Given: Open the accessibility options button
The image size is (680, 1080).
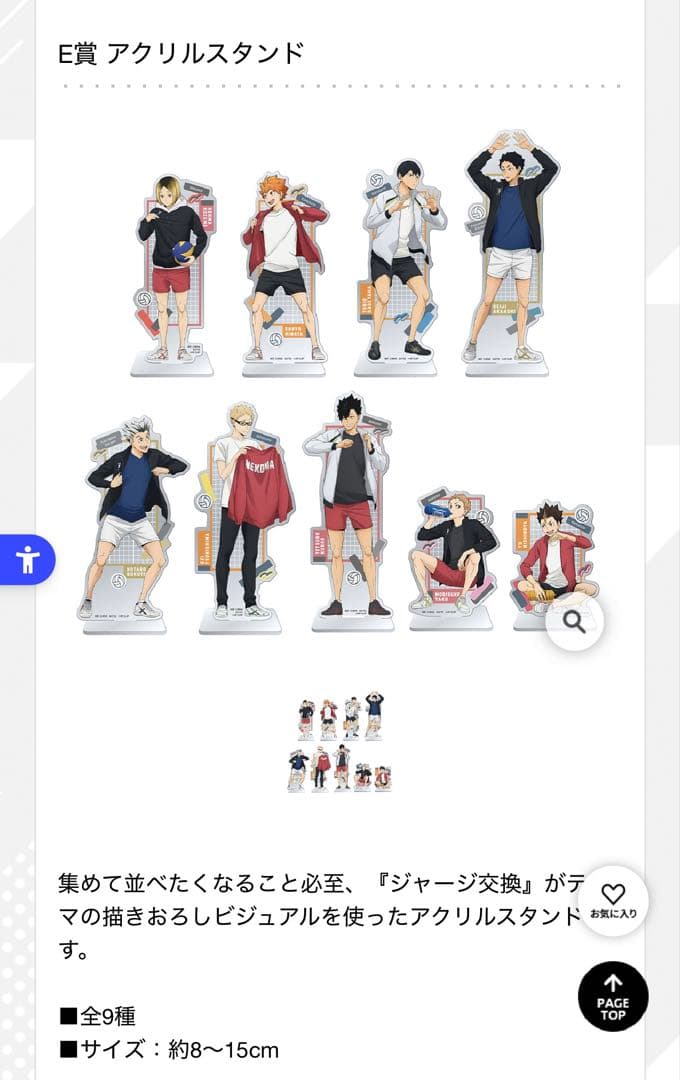Looking at the screenshot, I should click(27, 559).
